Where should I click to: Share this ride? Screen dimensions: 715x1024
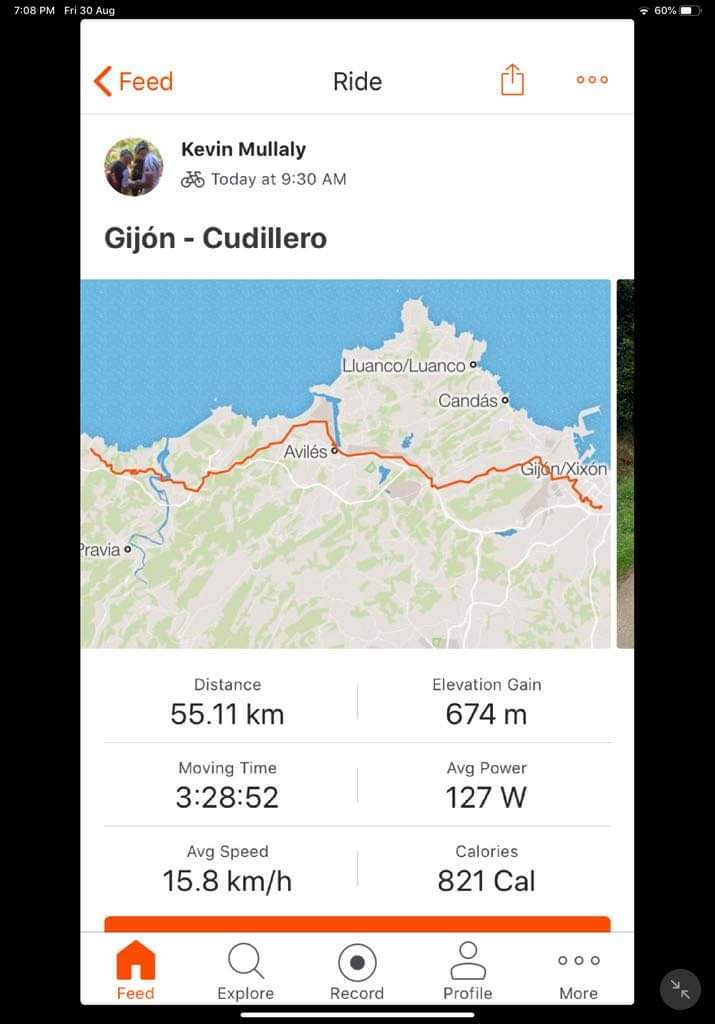click(512, 80)
